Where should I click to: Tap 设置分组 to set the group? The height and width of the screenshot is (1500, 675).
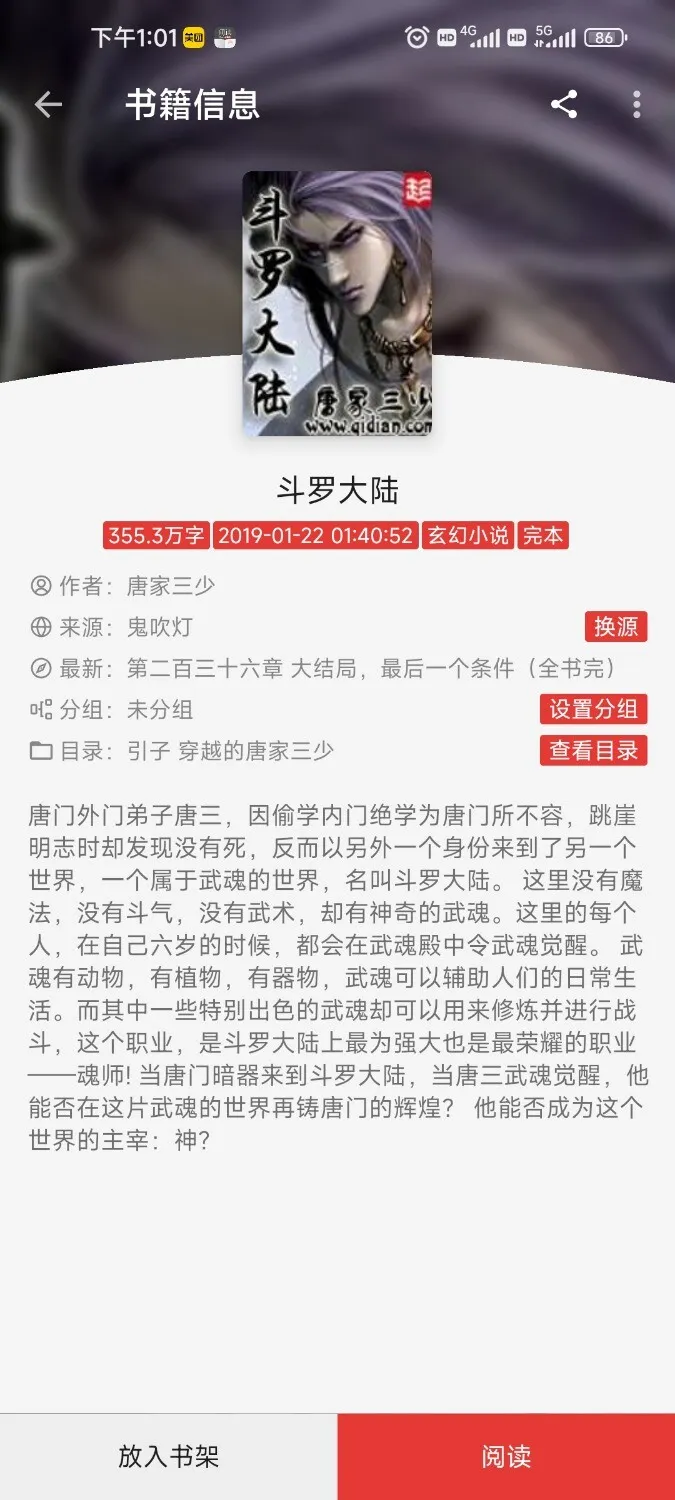[593, 709]
